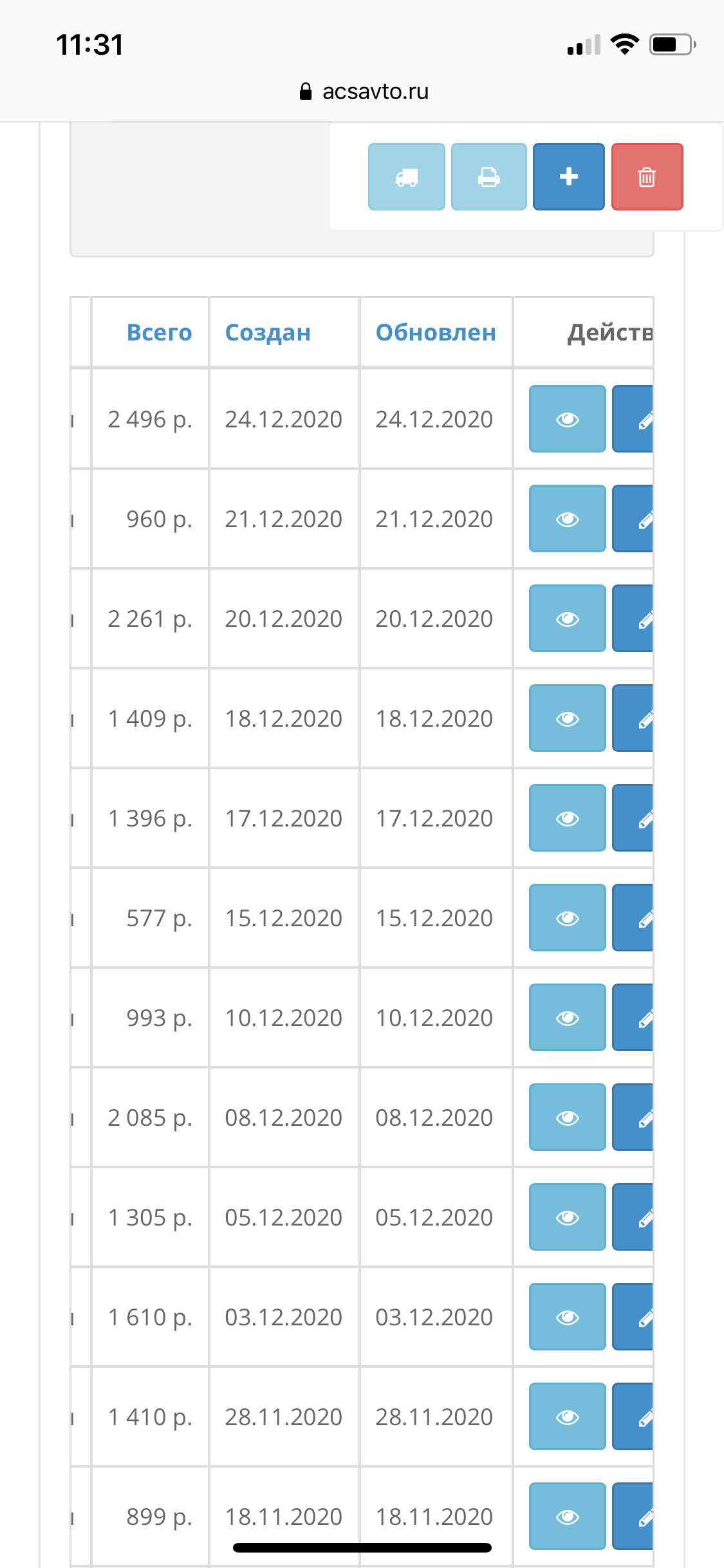The image size is (724, 1568).
Task: Edit the 1 305 р. order
Action: click(x=633, y=1217)
